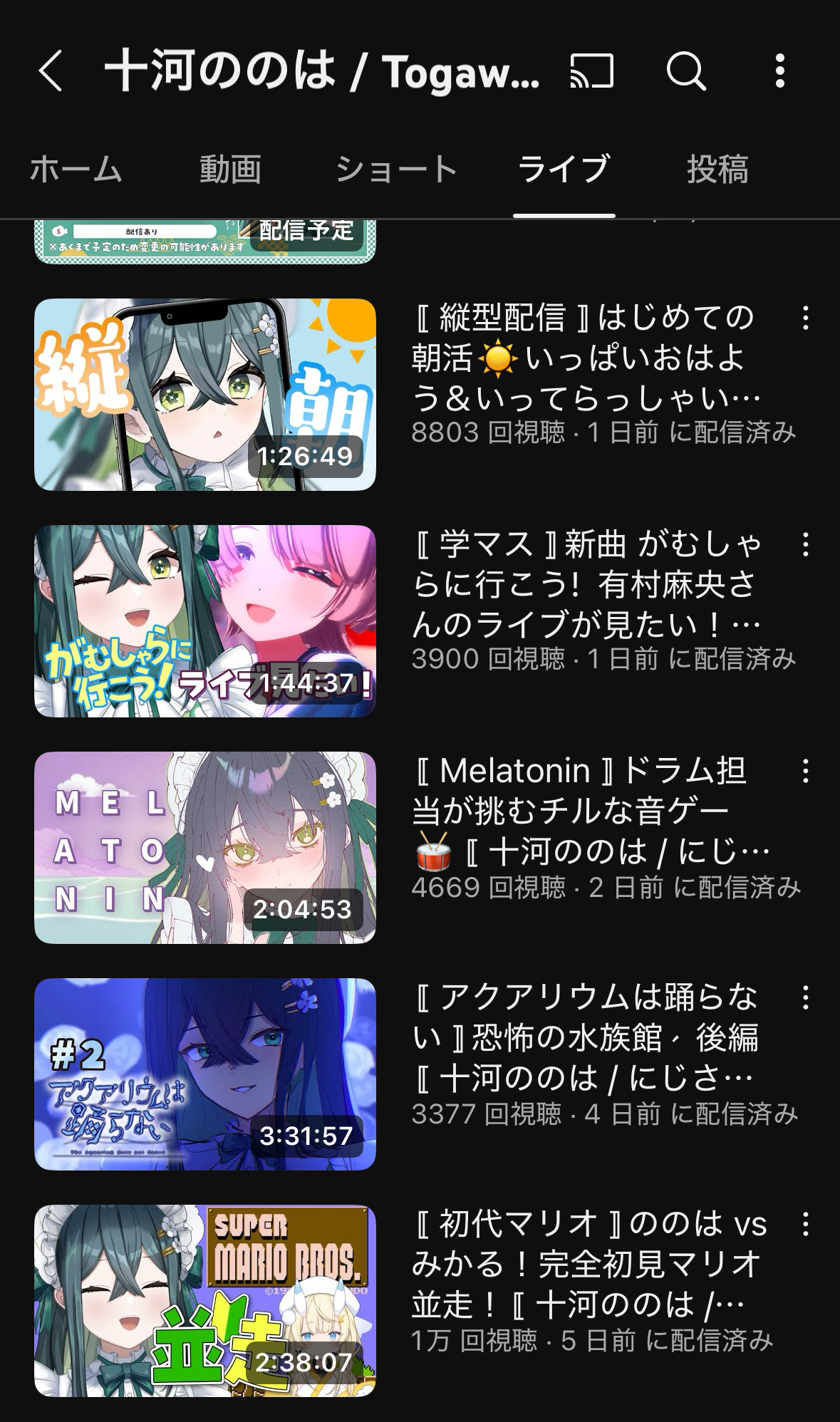Select the ライブ tab
The height and width of the screenshot is (1422, 840).
pos(564,170)
